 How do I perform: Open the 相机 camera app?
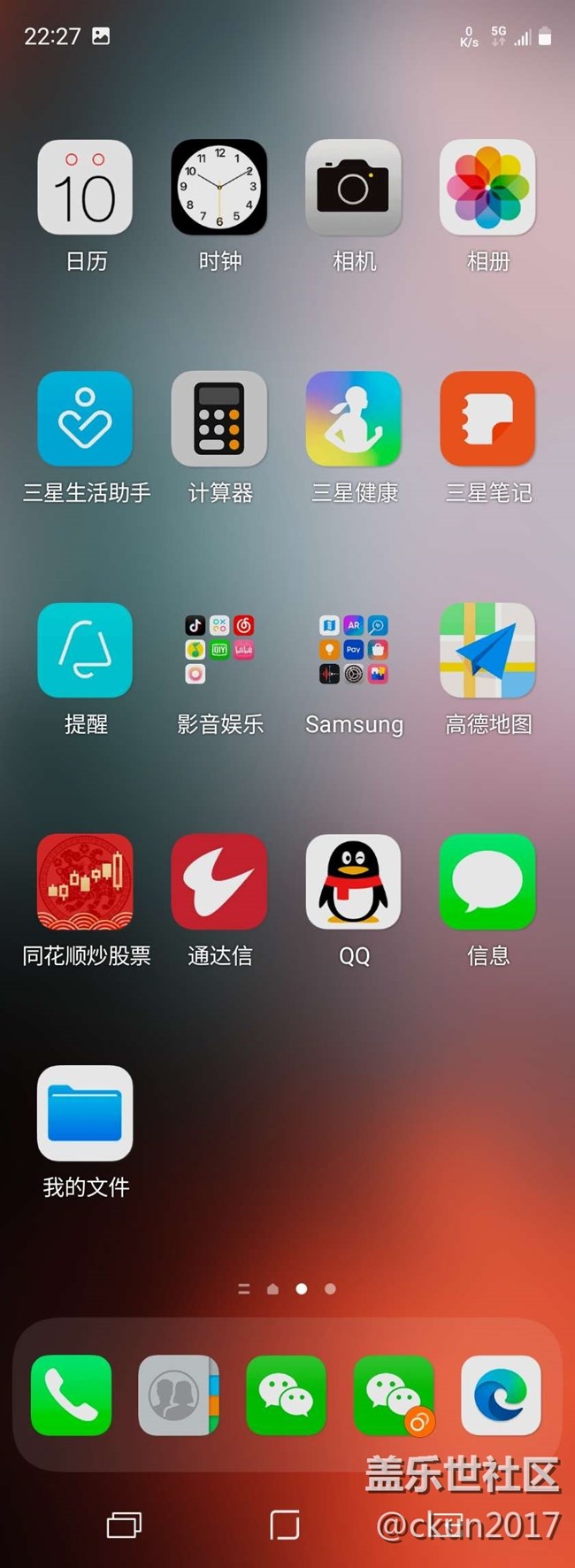pyautogui.click(x=354, y=188)
